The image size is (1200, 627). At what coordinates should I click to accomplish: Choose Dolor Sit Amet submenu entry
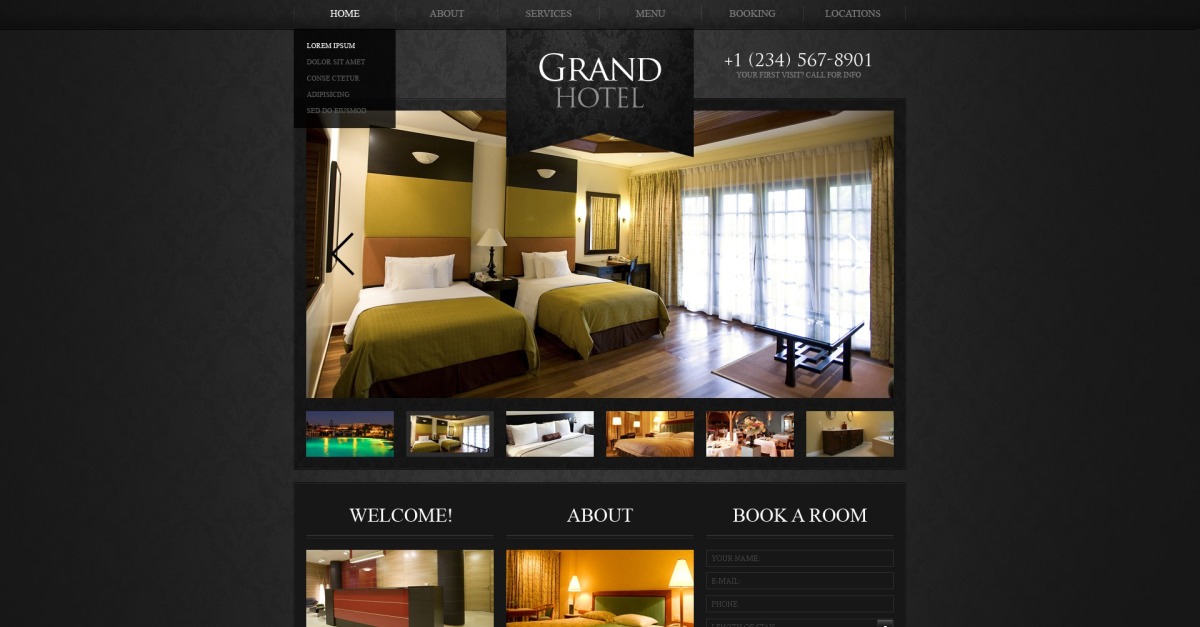(x=336, y=62)
